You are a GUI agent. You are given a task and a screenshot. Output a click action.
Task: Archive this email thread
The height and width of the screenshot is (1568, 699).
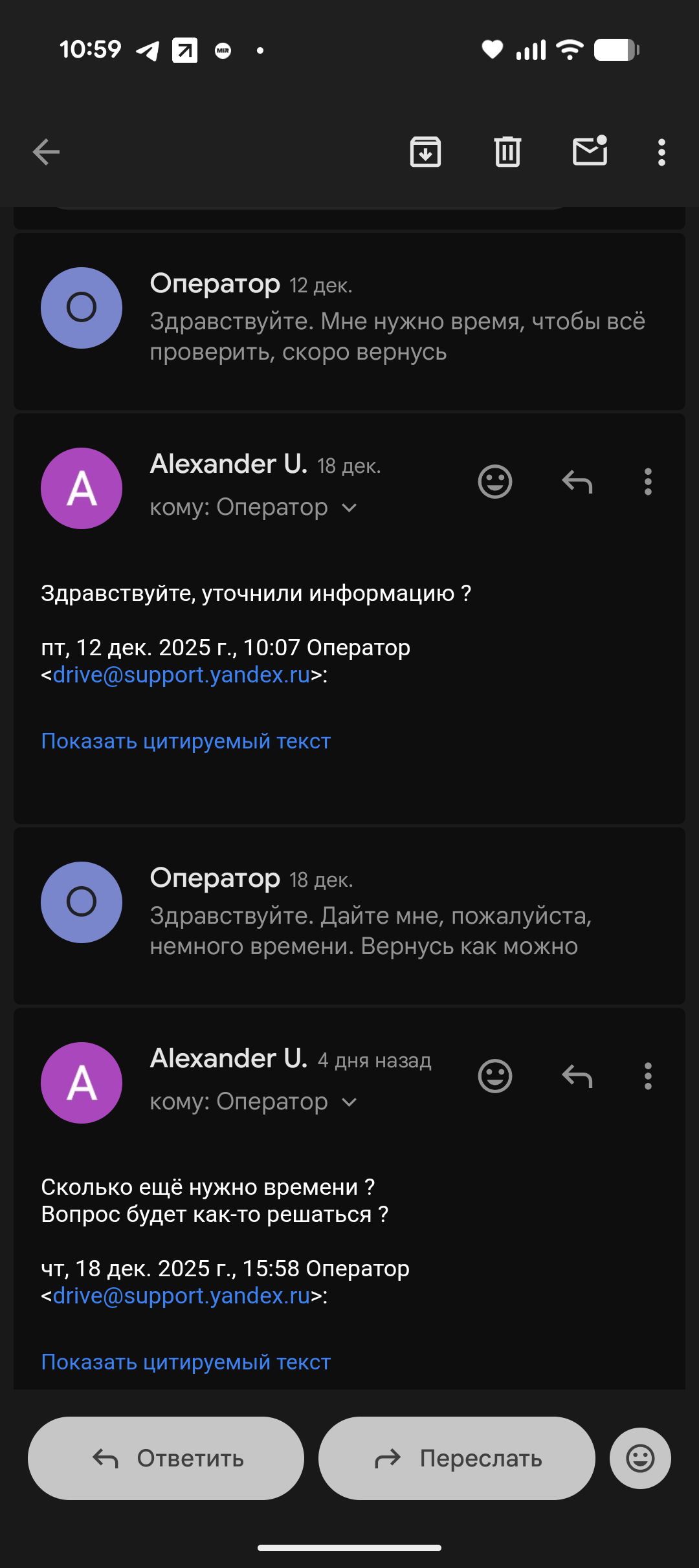click(425, 153)
